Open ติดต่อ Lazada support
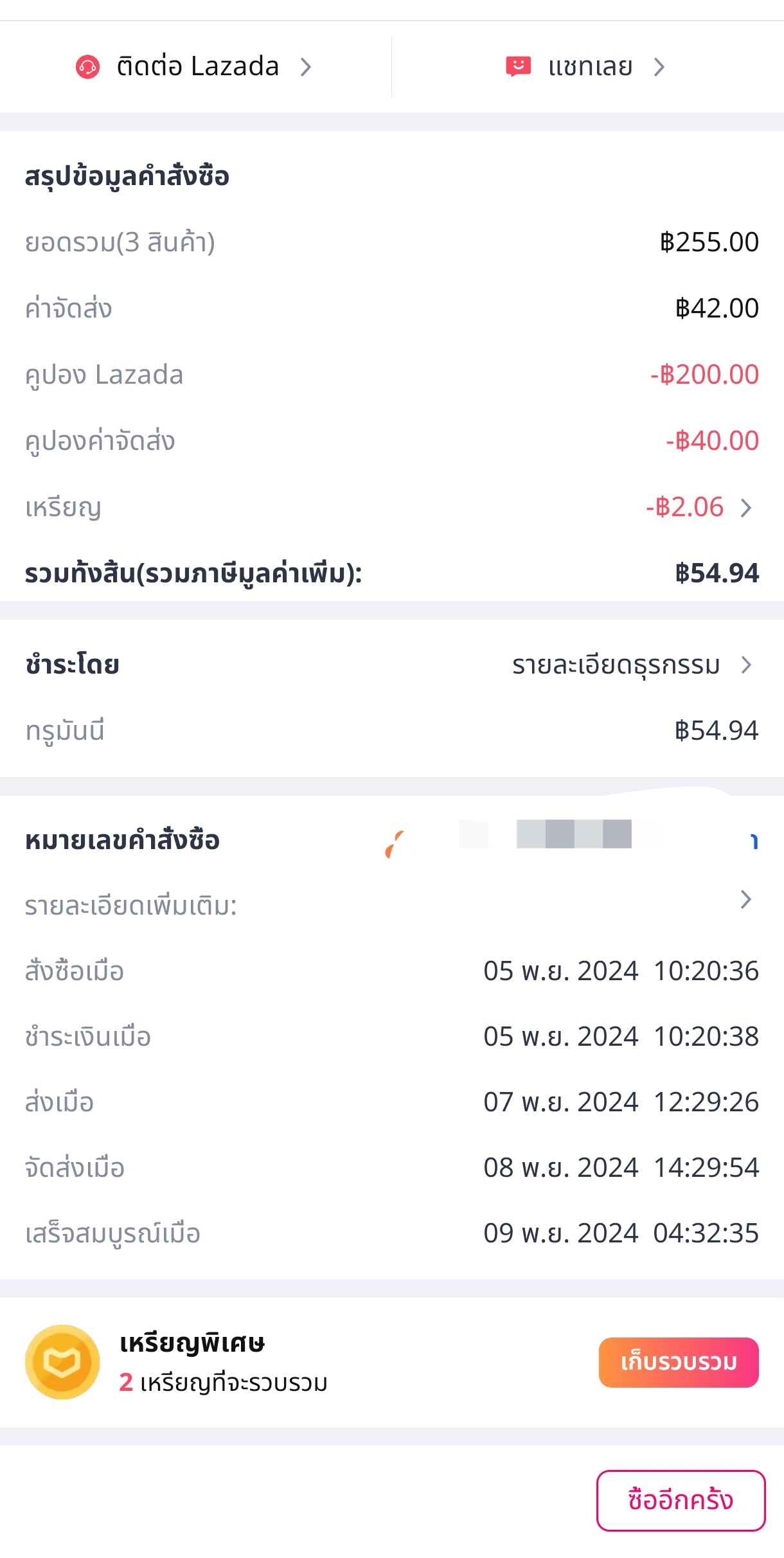The width and height of the screenshot is (784, 1558). [x=195, y=67]
